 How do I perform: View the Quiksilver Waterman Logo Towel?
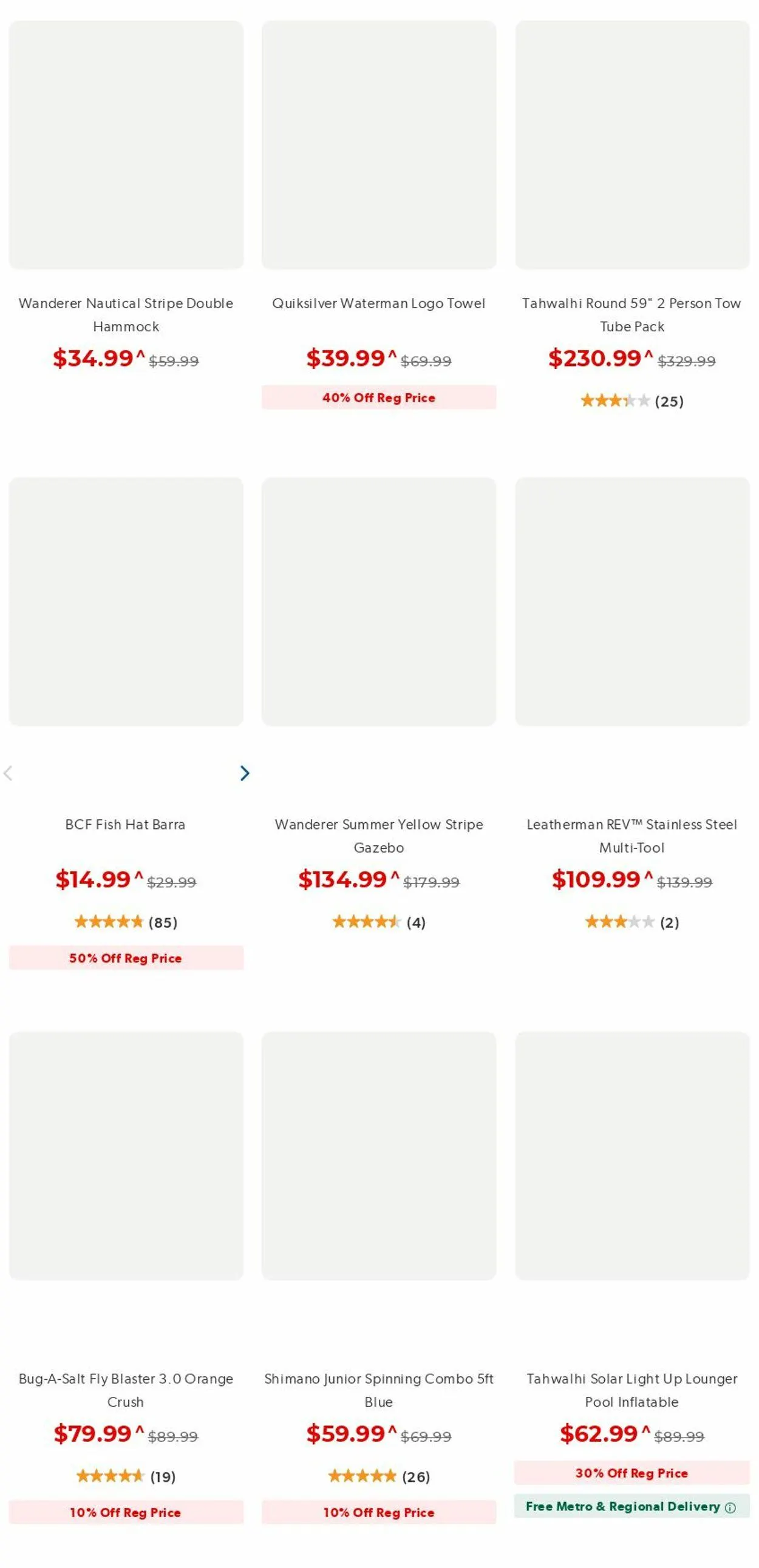coord(378,303)
